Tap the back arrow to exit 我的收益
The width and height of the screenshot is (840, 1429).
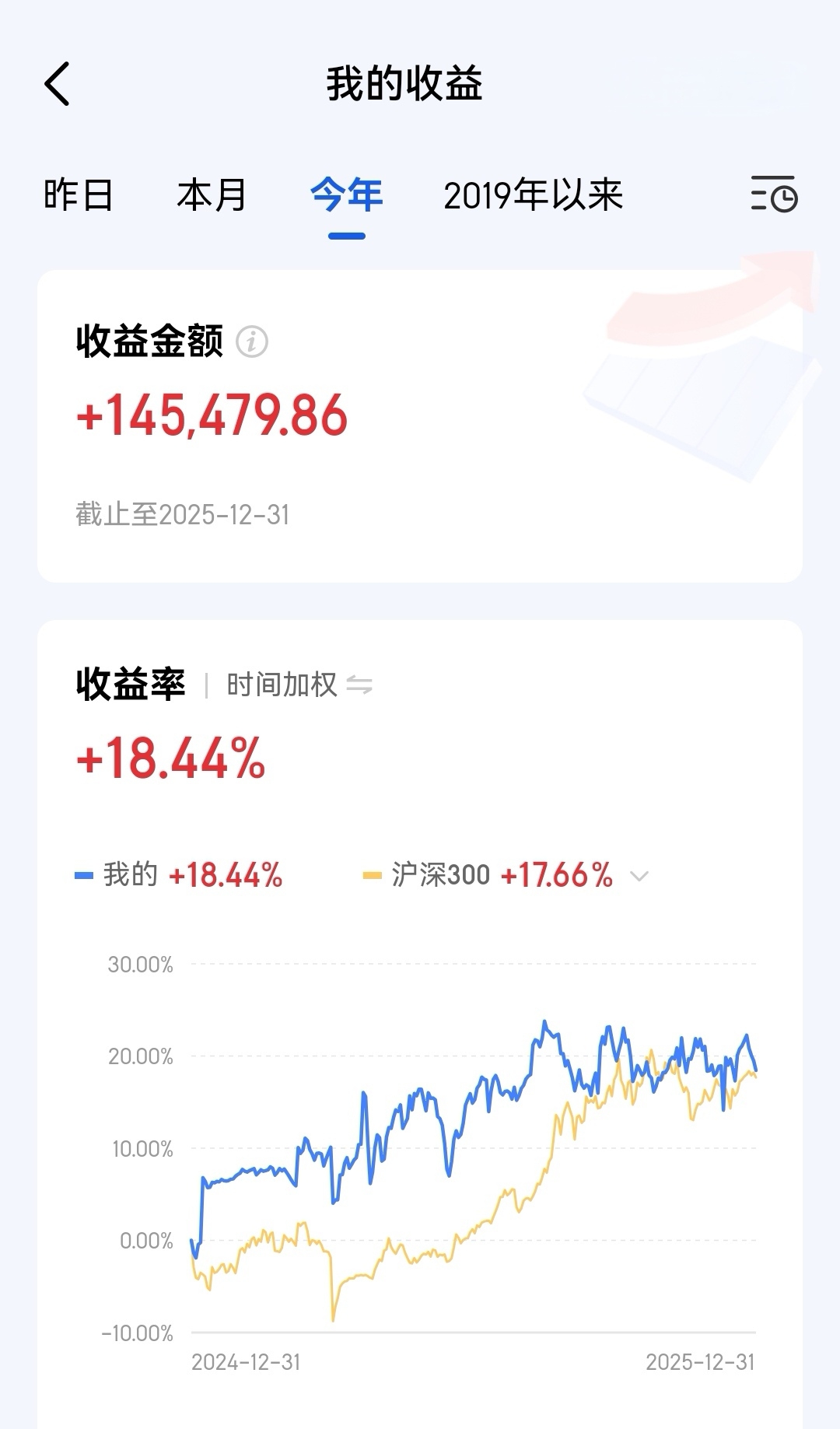coord(56,83)
